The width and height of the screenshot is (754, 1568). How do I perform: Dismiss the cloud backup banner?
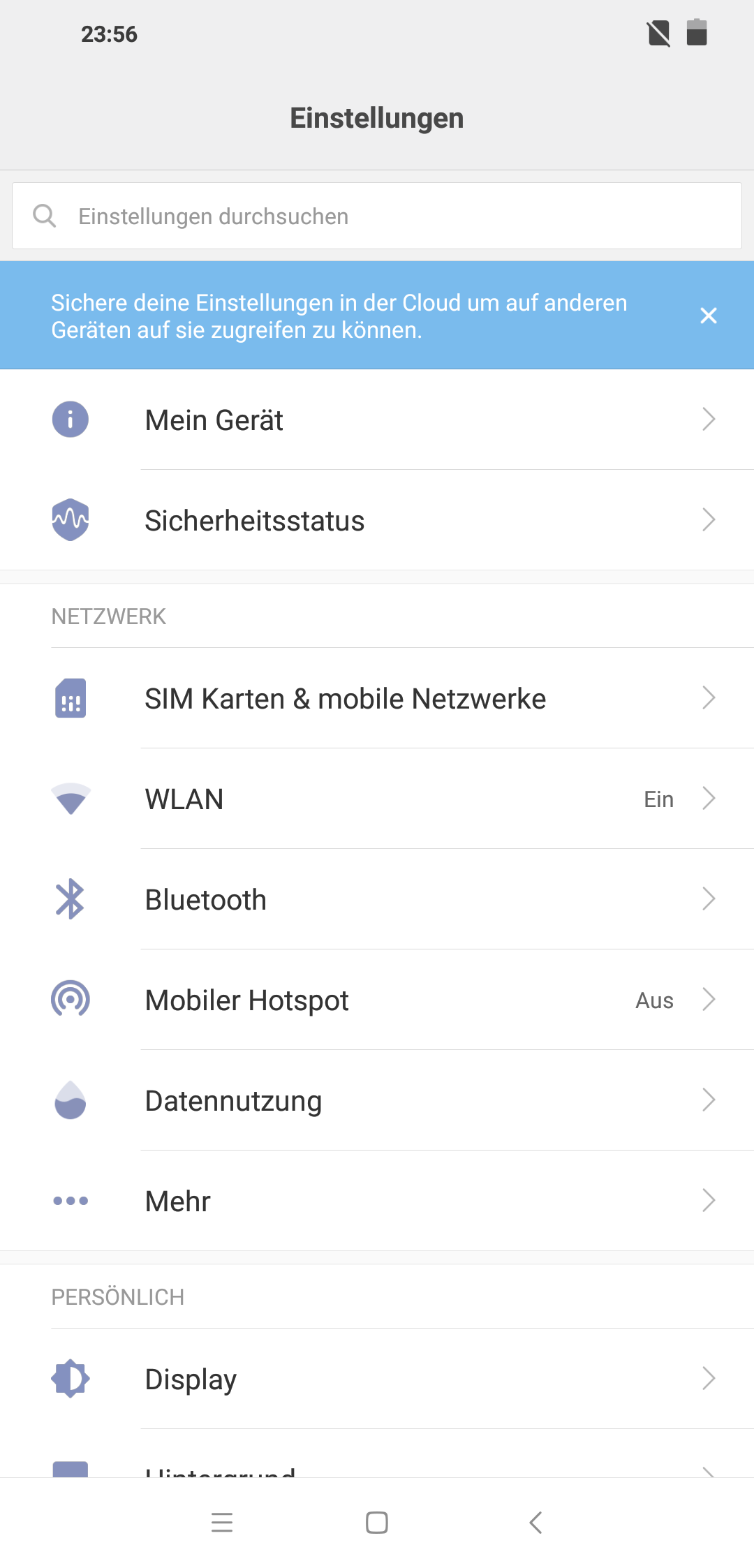(x=708, y=316)
